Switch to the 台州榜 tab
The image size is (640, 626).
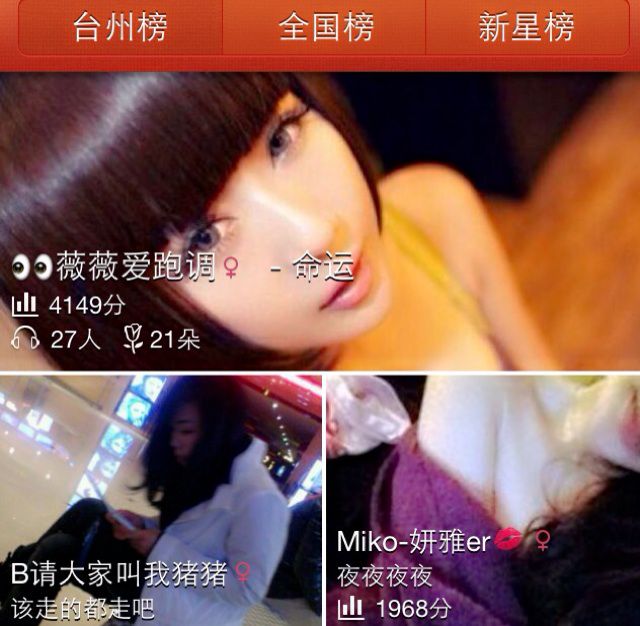point(120,28)
